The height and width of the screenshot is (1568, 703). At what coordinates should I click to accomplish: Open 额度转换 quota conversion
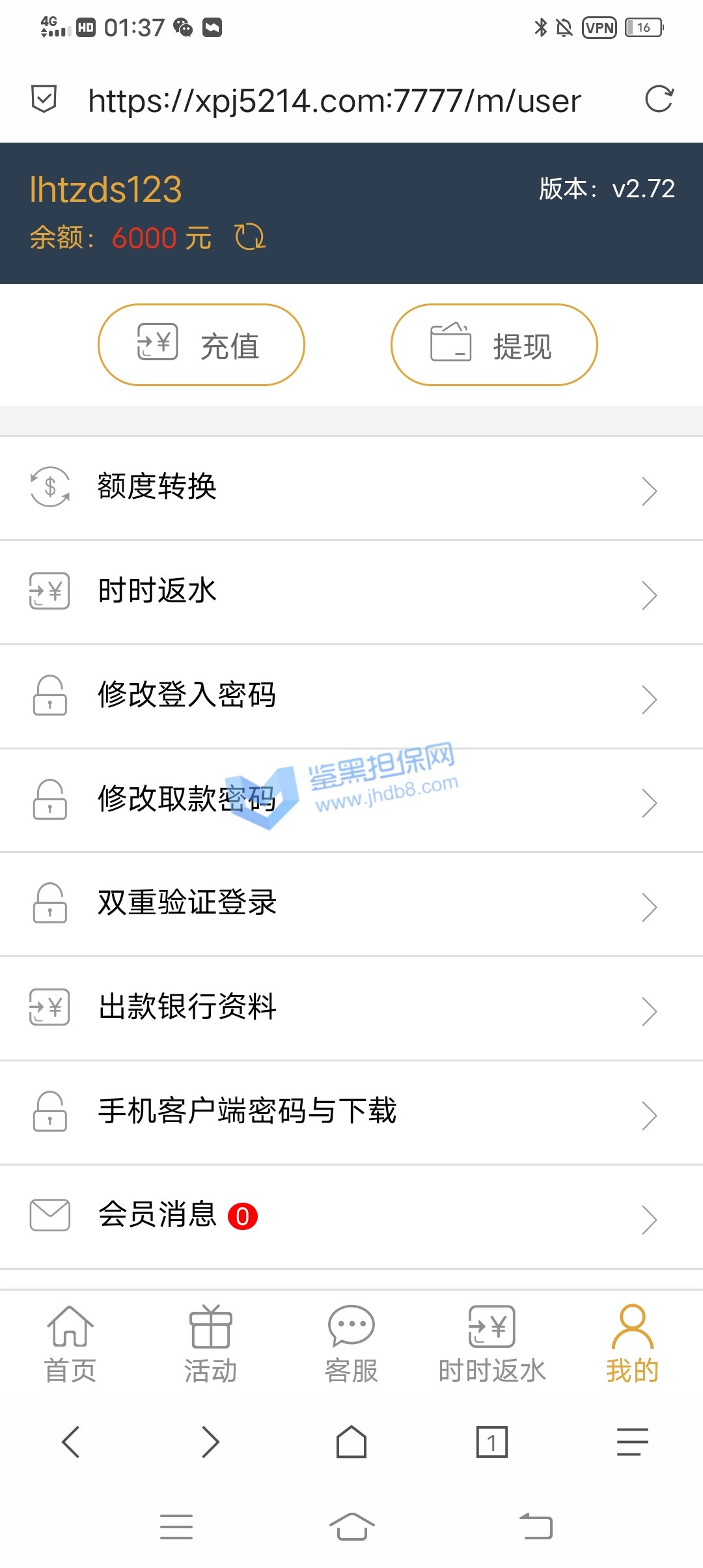351,488
